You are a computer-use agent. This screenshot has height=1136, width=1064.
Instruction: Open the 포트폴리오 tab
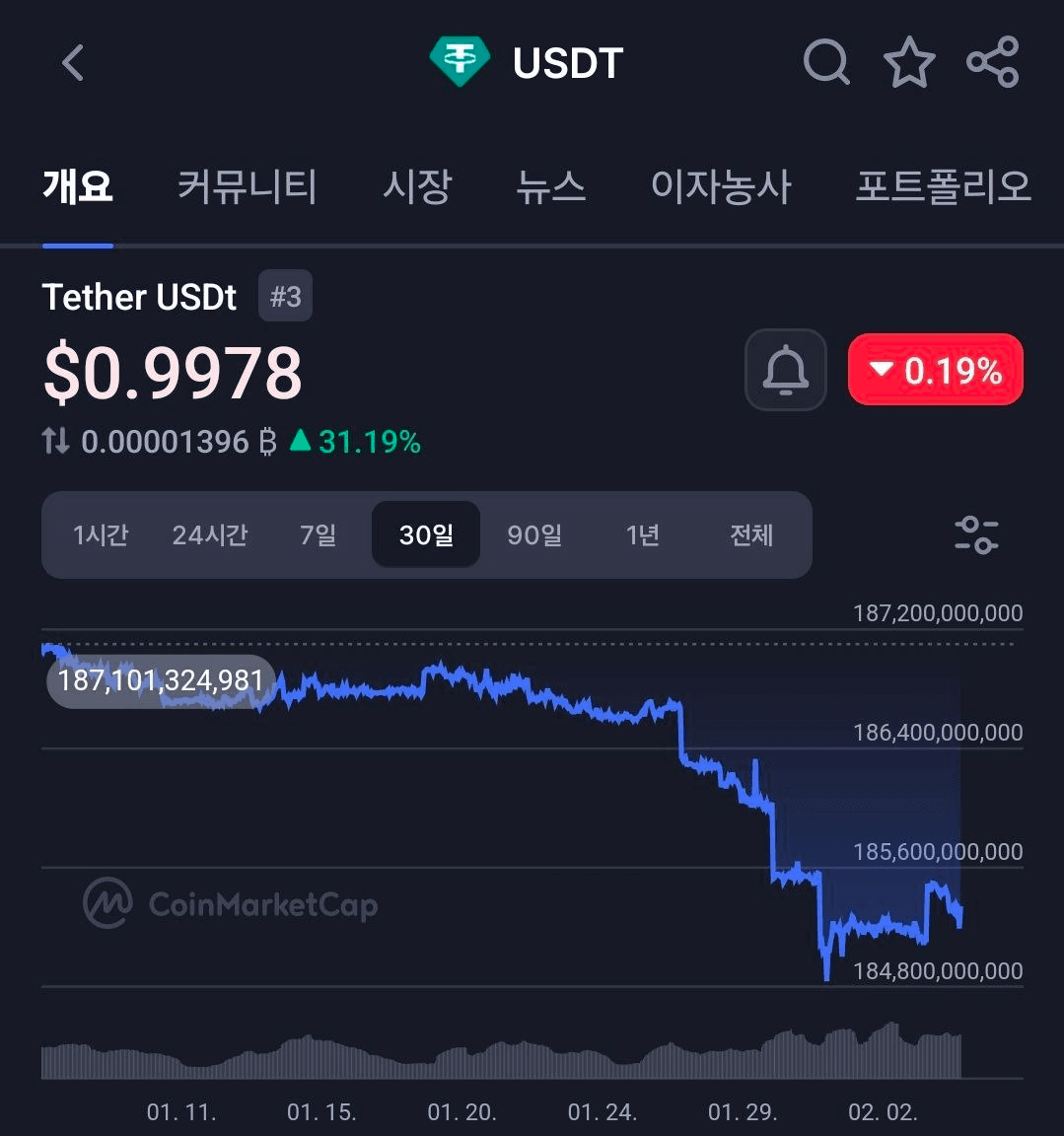(944, 187)
